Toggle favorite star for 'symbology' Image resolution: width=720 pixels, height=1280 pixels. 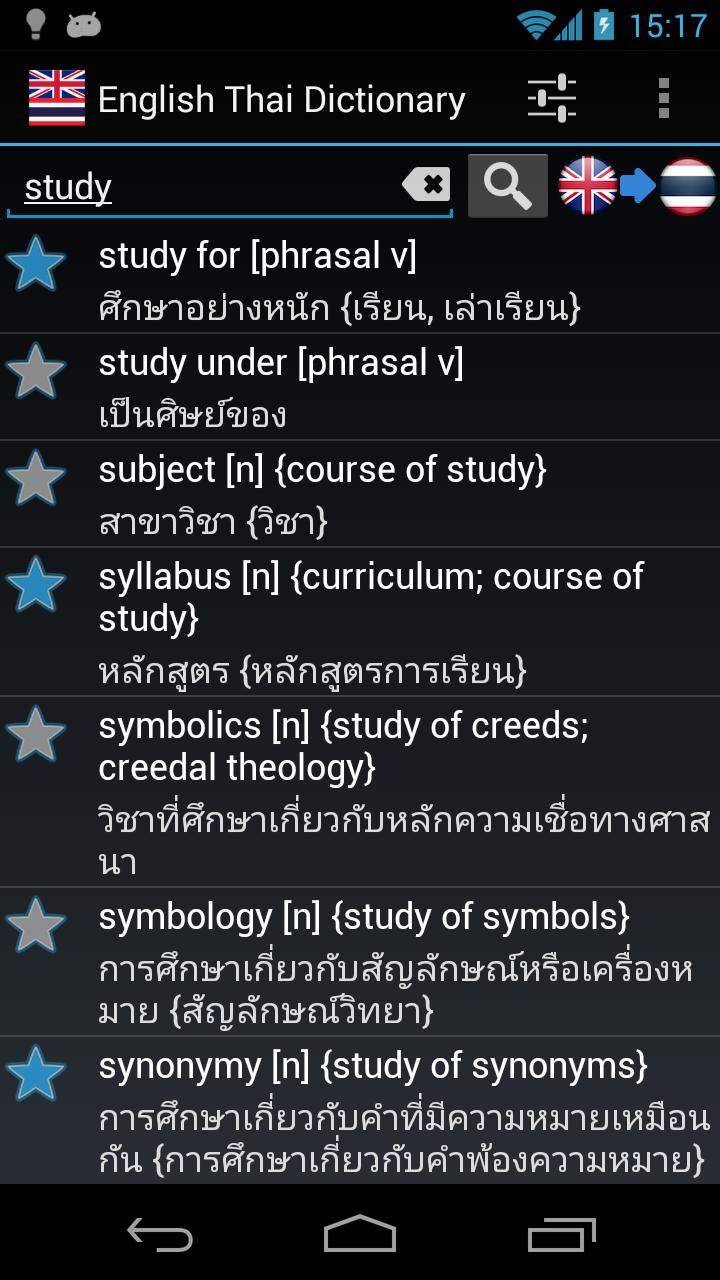click(38, 924)
